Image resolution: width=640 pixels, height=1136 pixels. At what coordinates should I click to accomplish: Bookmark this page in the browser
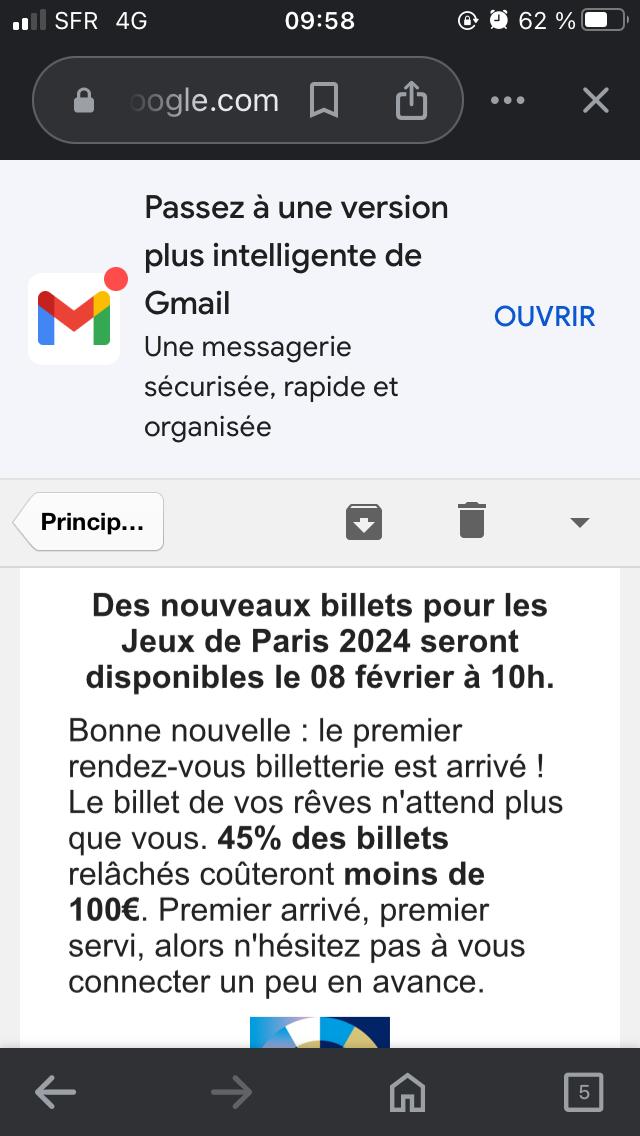point(324,101)
